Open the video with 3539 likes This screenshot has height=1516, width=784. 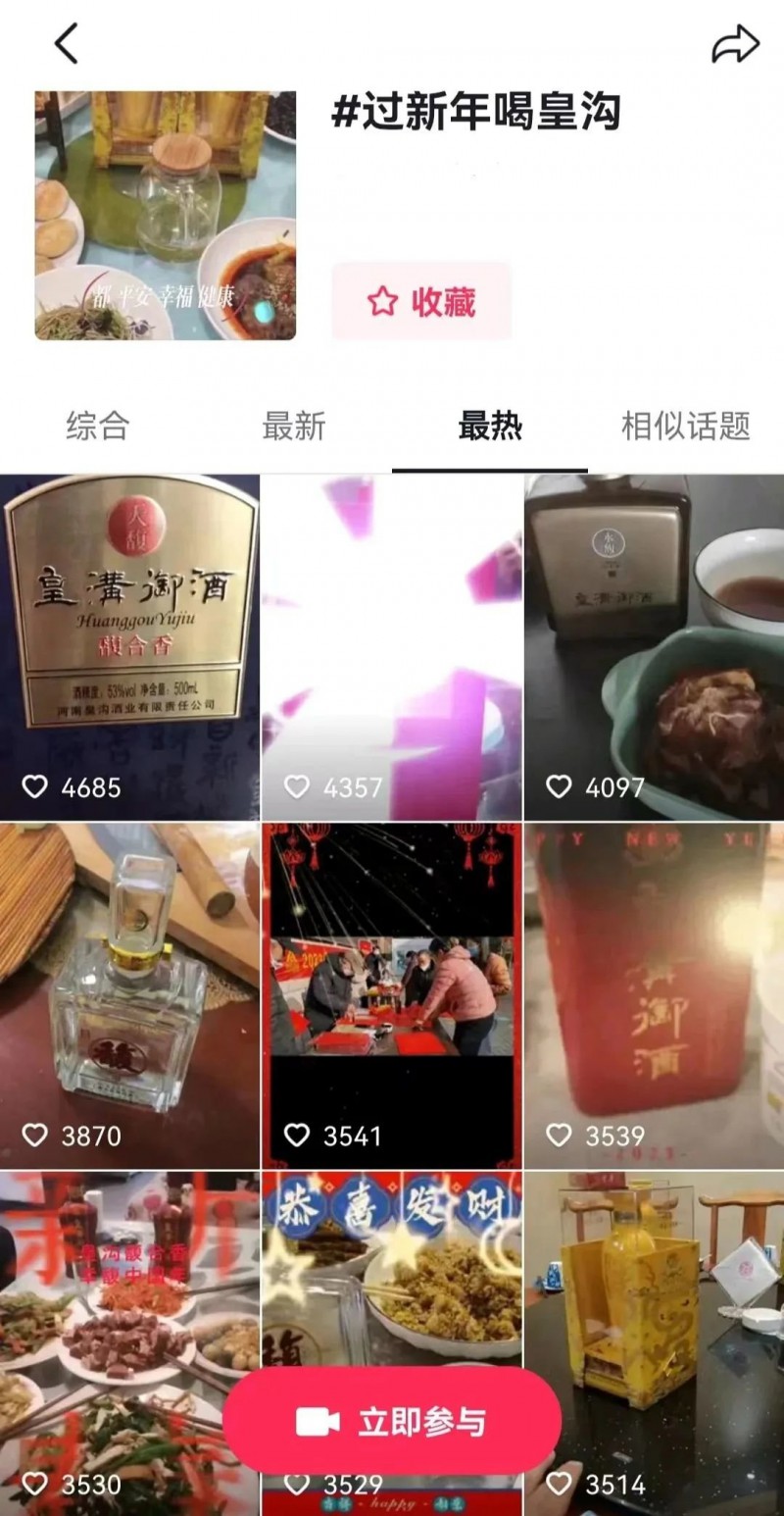(x=654, y=995)
